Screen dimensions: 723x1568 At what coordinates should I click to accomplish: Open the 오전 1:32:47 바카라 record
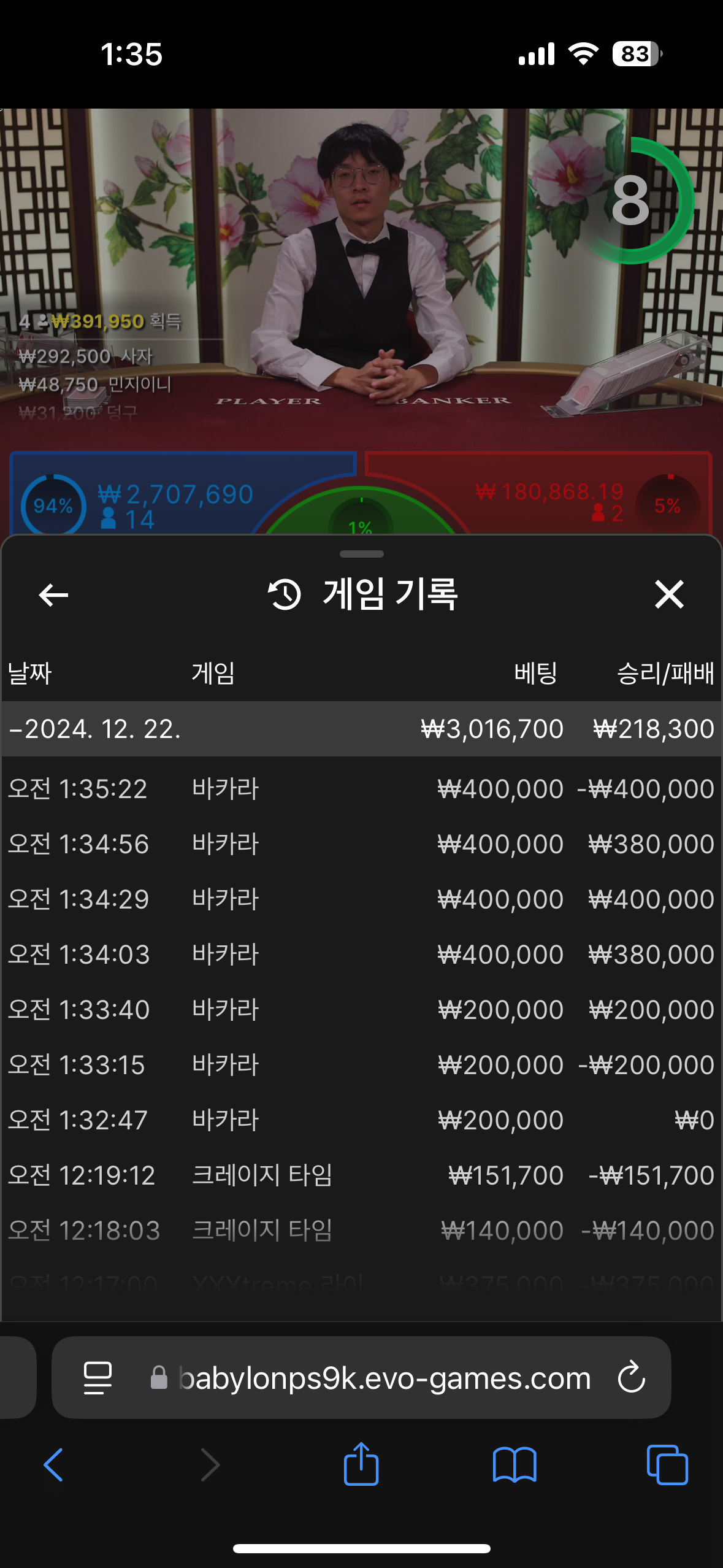click(x=362, y=1120)
